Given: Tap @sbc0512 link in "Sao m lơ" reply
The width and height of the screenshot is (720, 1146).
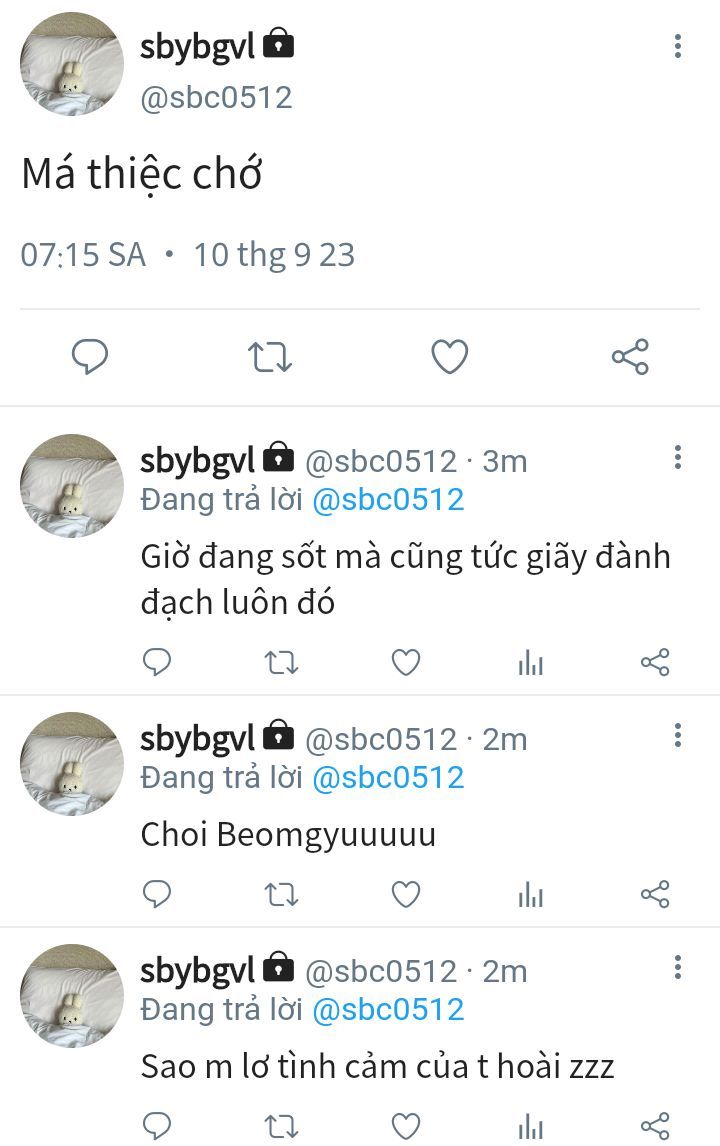Looking at the screenshot, I should click(388, 1010).
